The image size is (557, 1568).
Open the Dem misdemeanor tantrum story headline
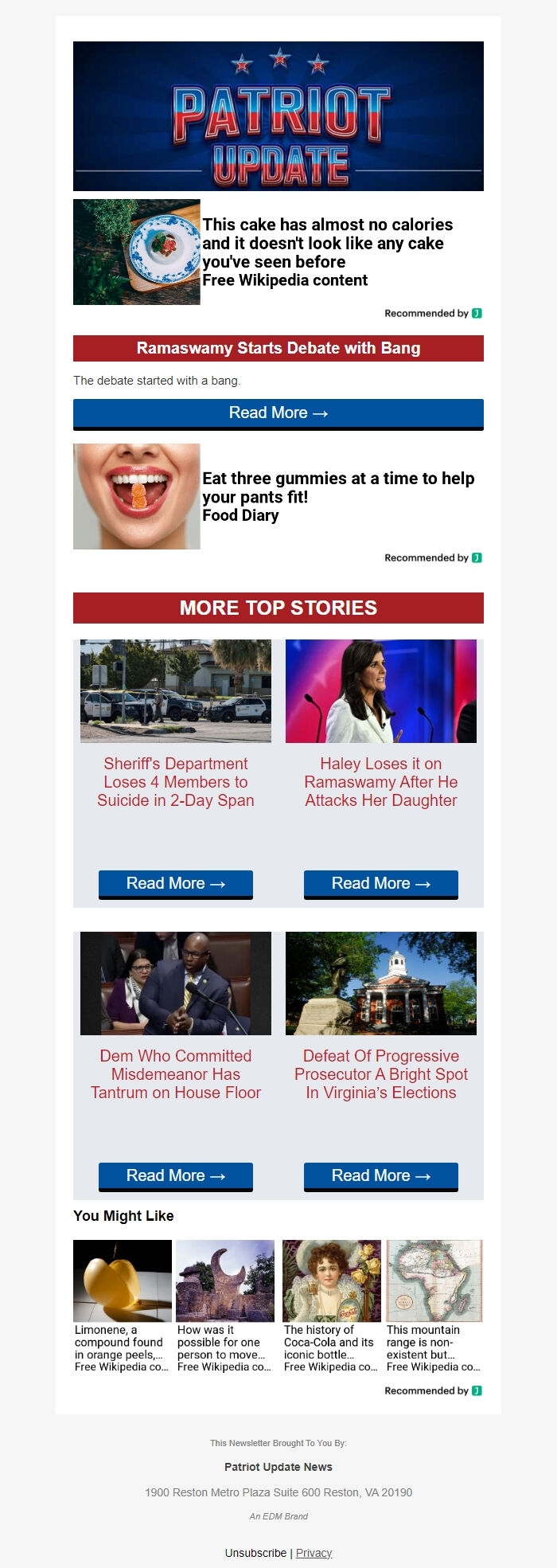click(176, 1074)
